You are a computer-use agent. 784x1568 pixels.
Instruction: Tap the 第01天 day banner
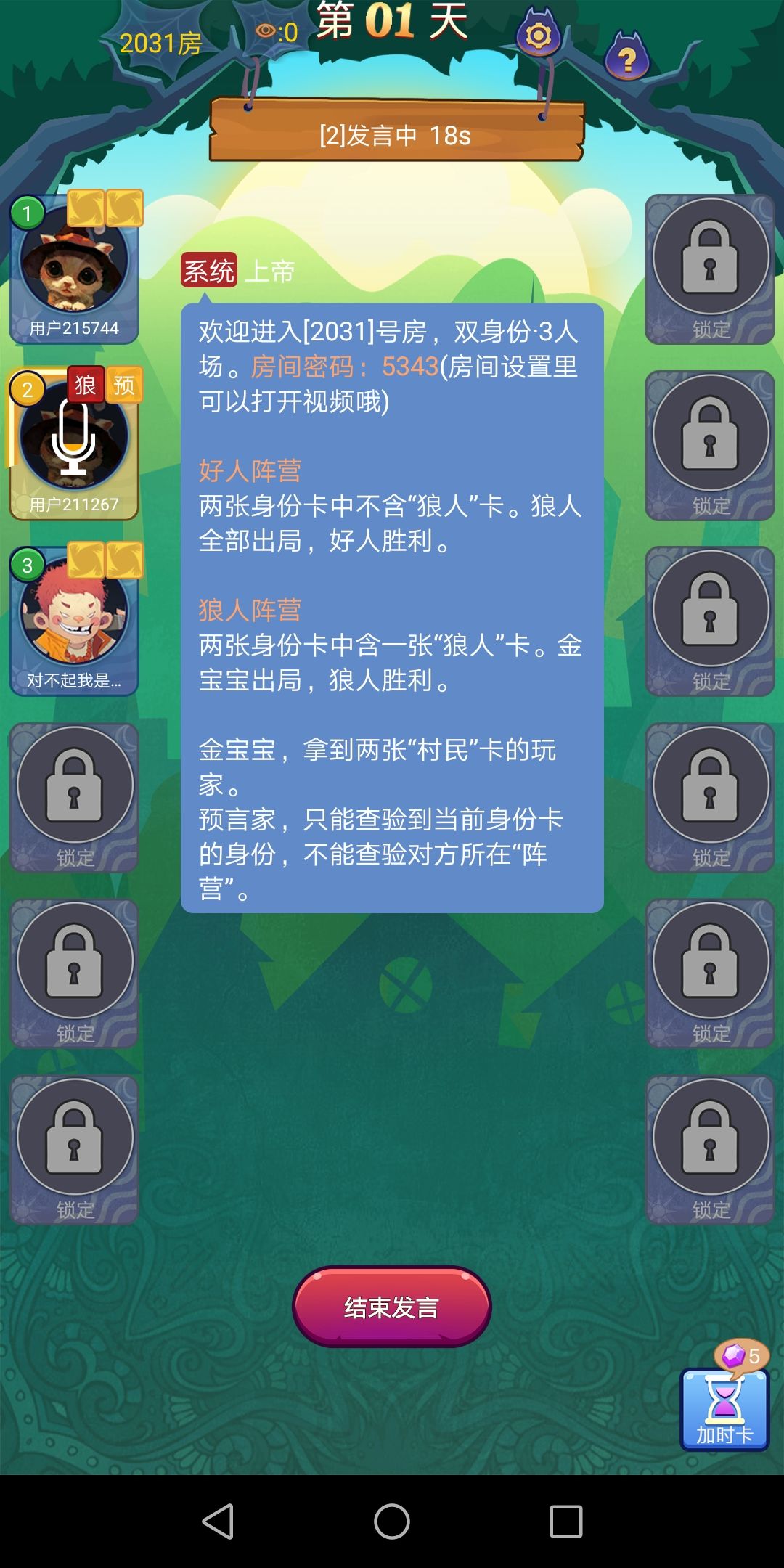(x=392, y=28)
